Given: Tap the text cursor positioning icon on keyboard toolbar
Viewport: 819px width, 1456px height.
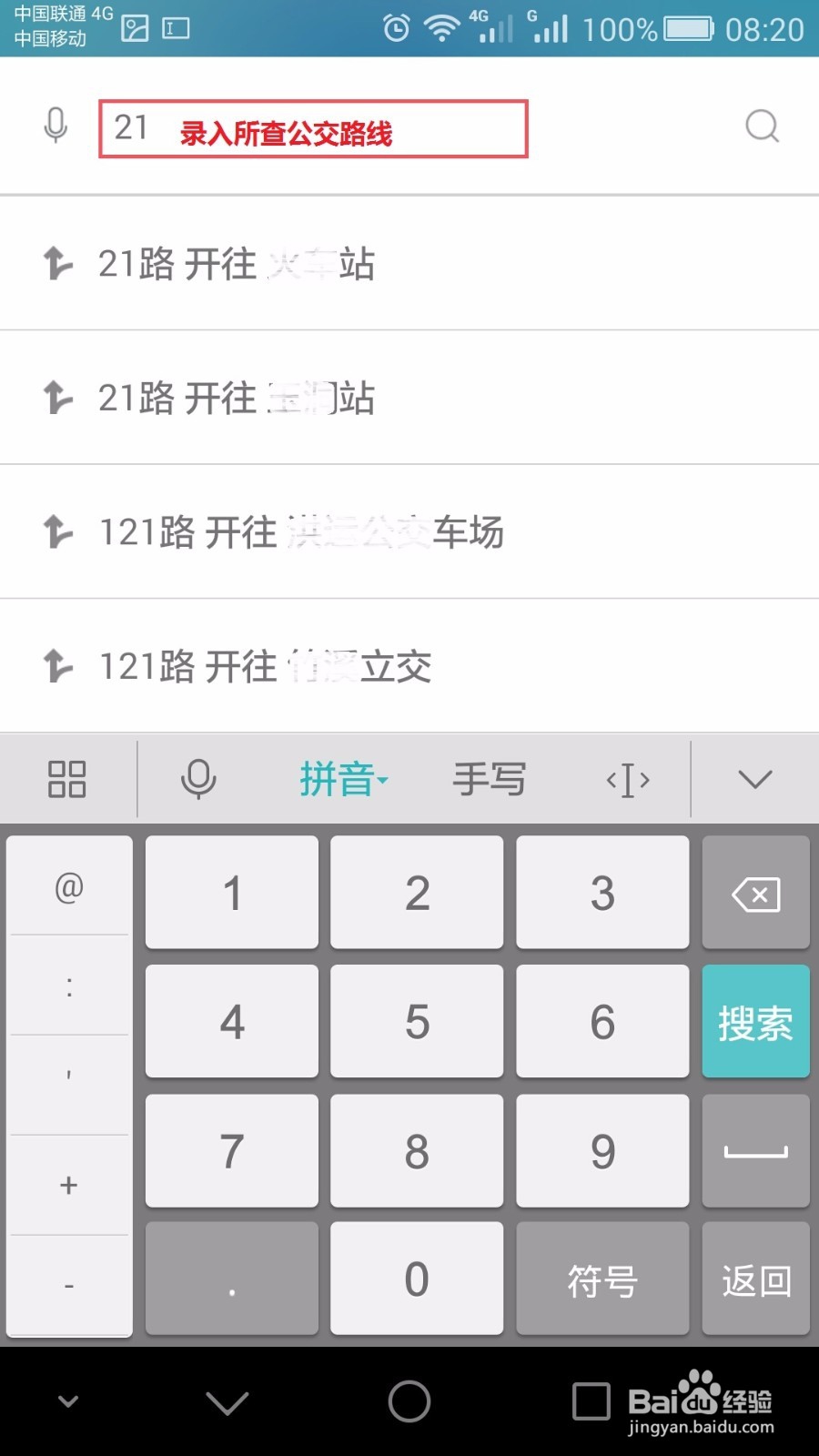Looking at the screenshot, I should click(x=626, y=779).
